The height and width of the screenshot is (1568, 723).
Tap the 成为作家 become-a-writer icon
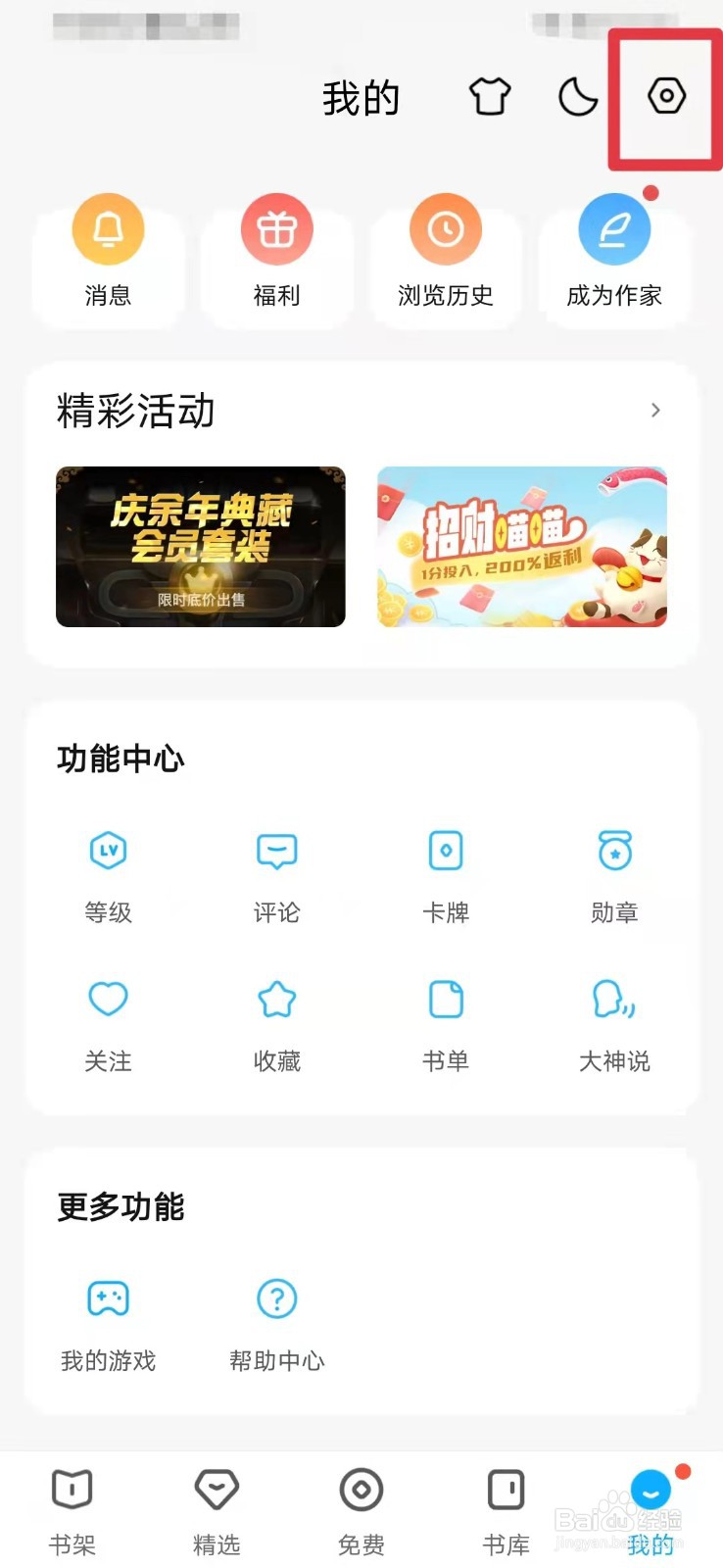614,228
